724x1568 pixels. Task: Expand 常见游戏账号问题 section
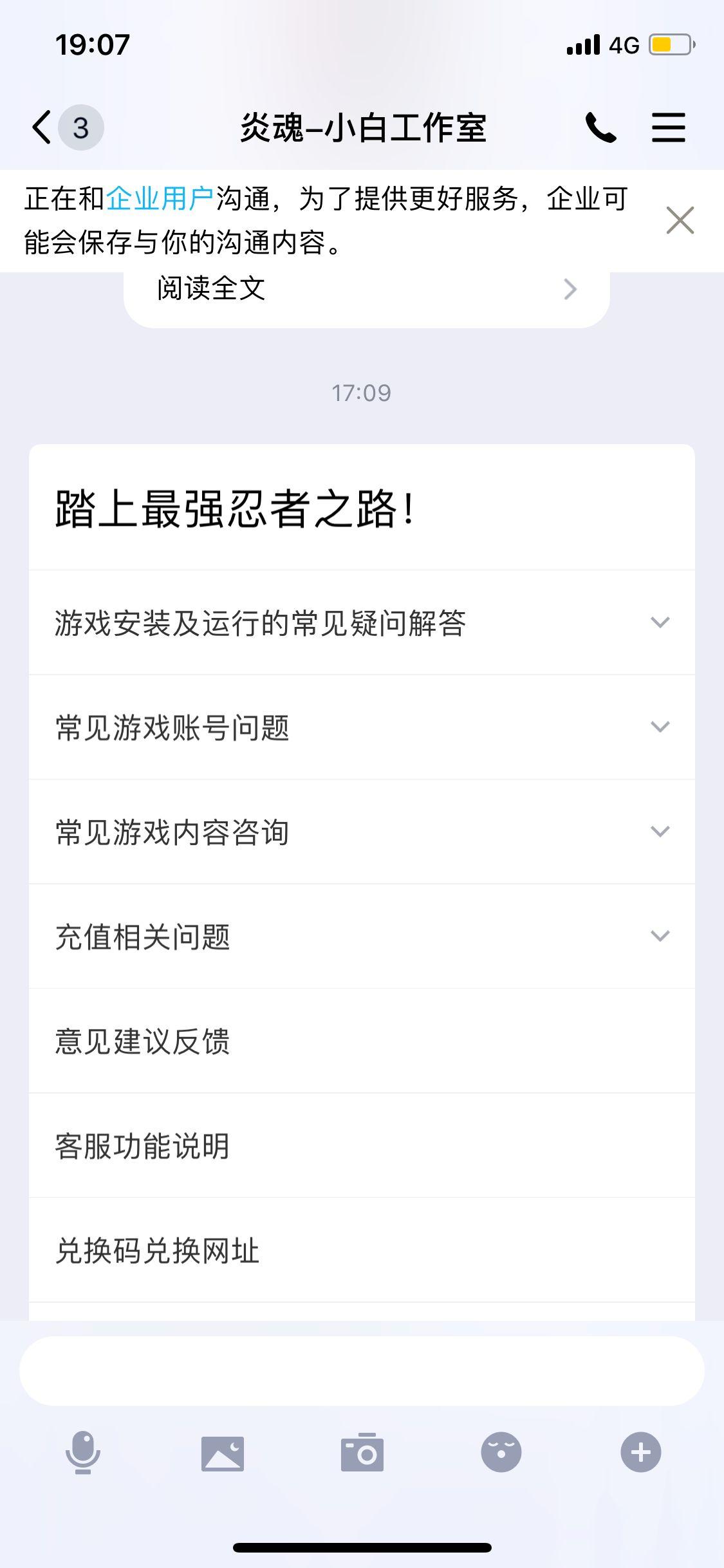(x=362, y=727)
